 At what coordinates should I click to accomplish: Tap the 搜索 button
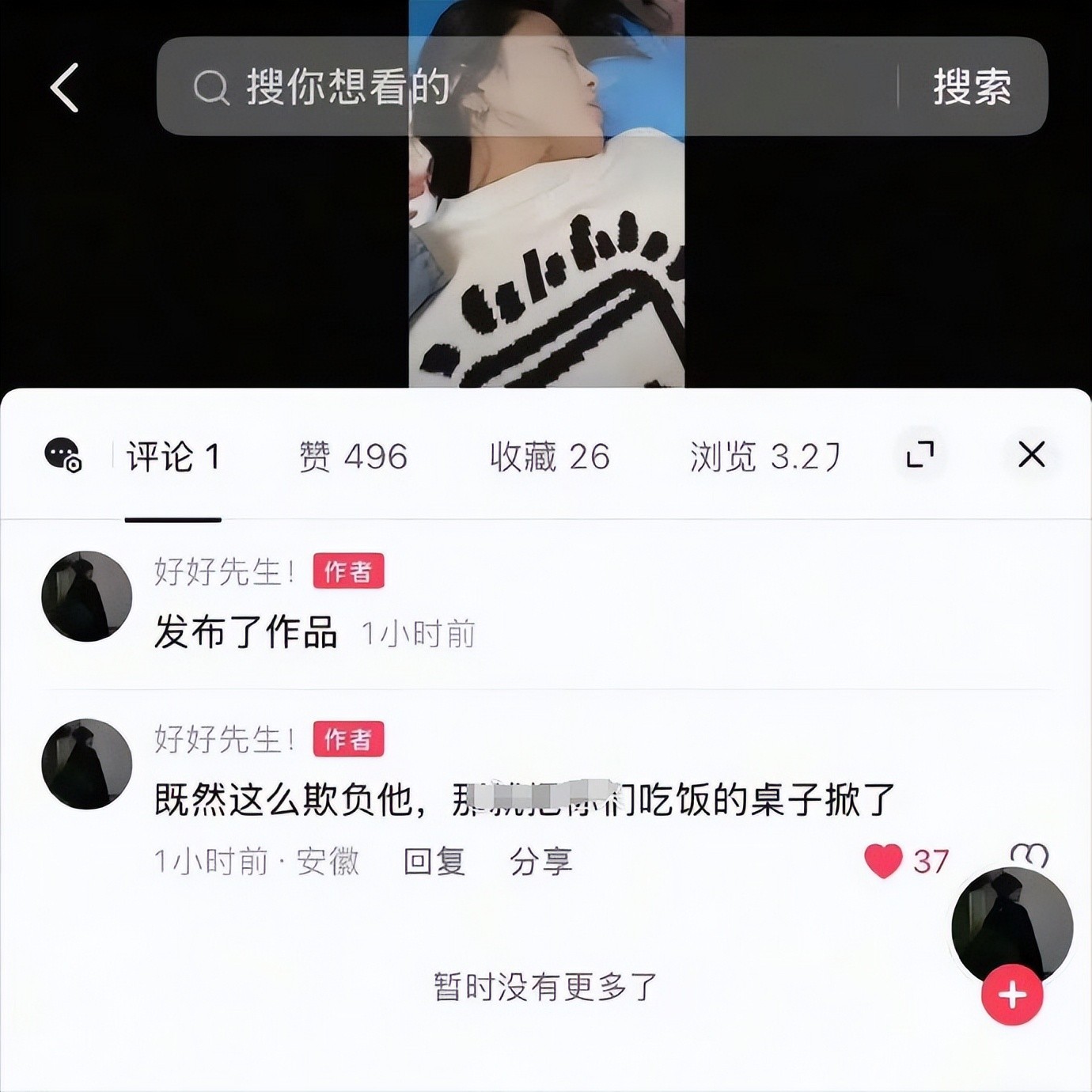click(972, 86)
